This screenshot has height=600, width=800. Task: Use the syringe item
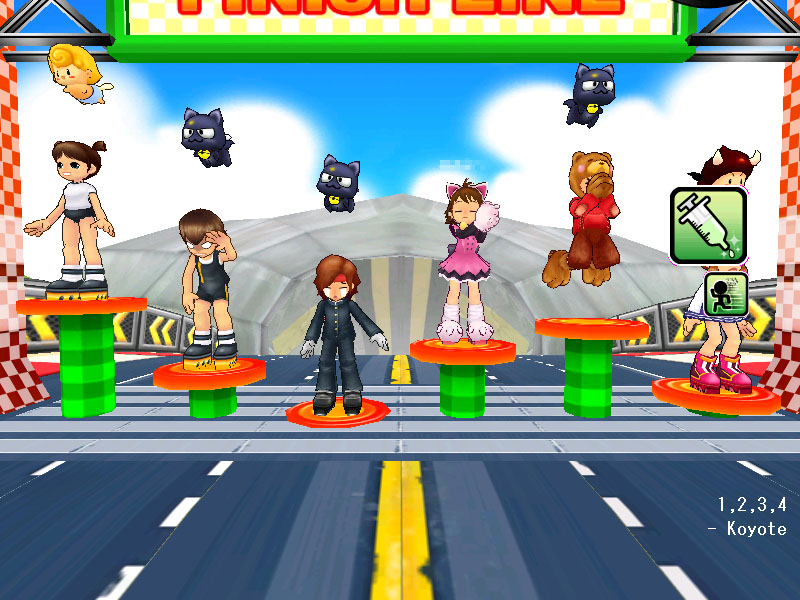pos(708,226)
